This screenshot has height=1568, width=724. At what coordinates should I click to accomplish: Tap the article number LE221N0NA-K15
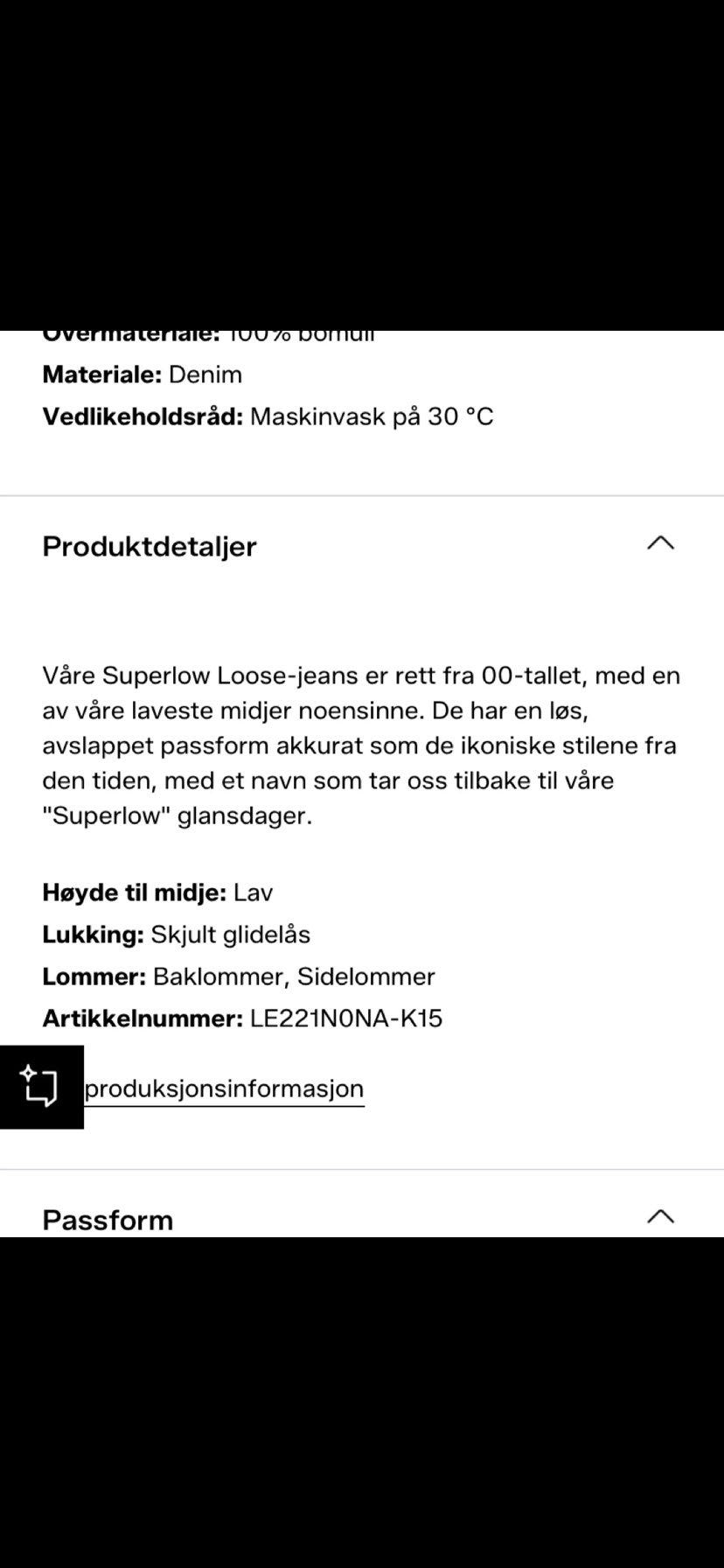(x=243, y=1018)
